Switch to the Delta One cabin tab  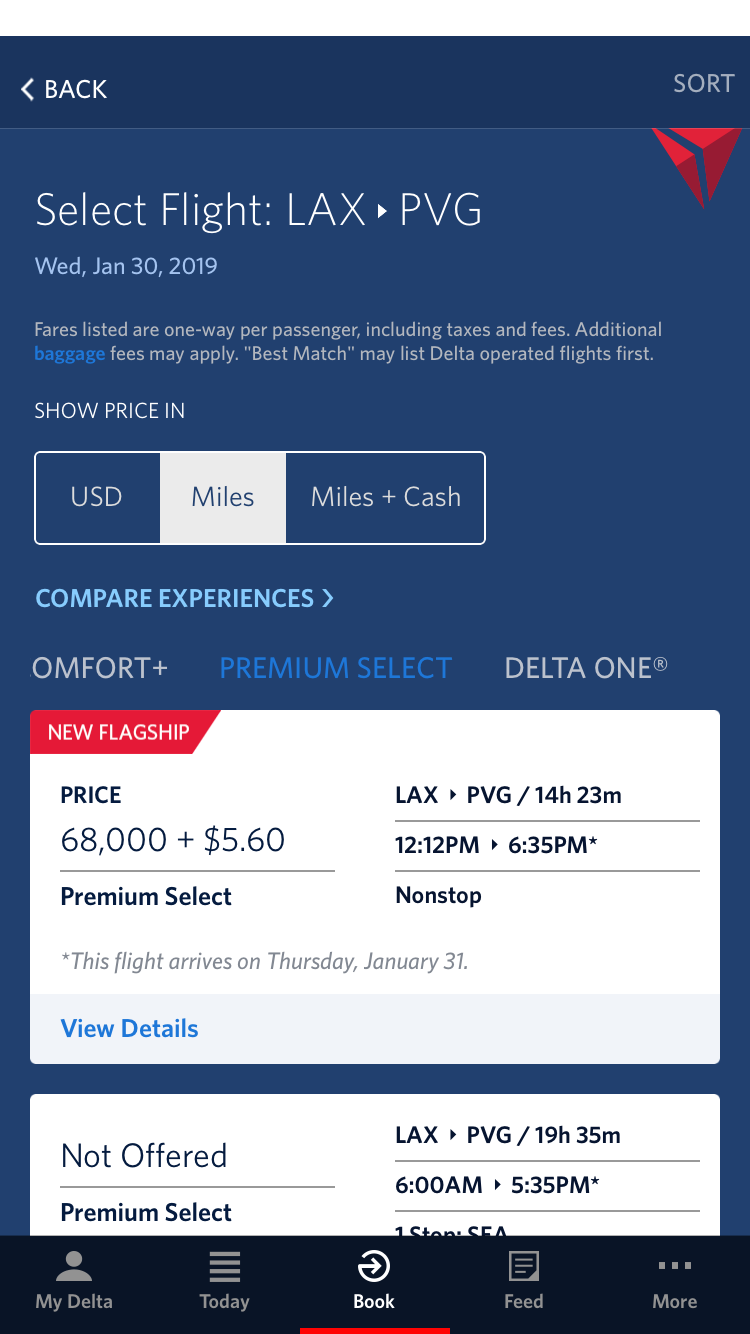coord(585,668)
